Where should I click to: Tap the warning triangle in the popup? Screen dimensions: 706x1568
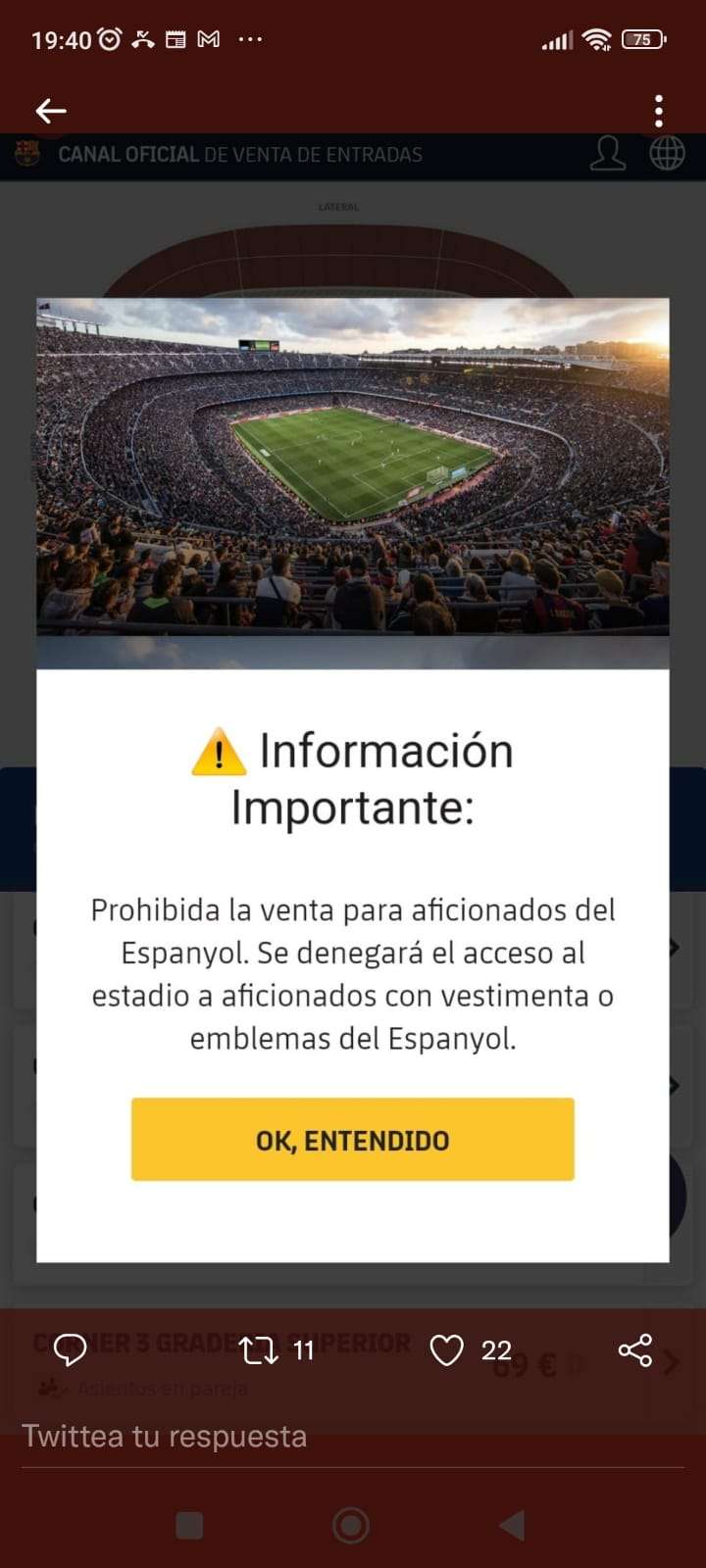pos(220,755)
